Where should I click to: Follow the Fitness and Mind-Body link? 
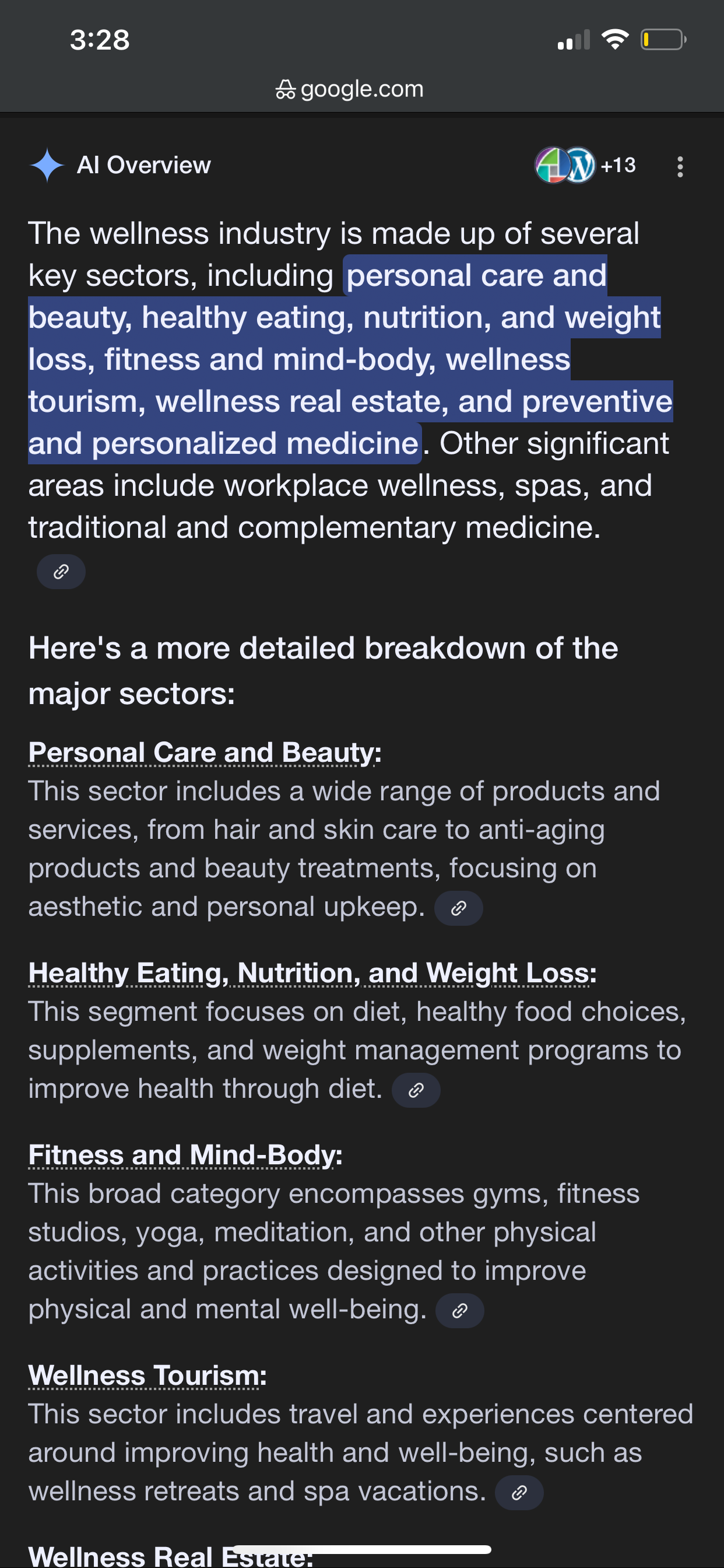pos(184,1154)
